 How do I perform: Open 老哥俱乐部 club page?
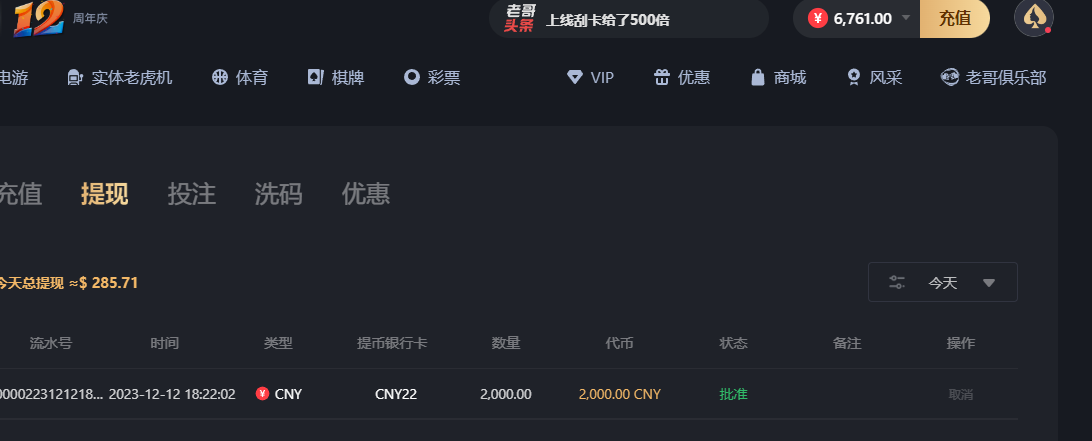994,77
